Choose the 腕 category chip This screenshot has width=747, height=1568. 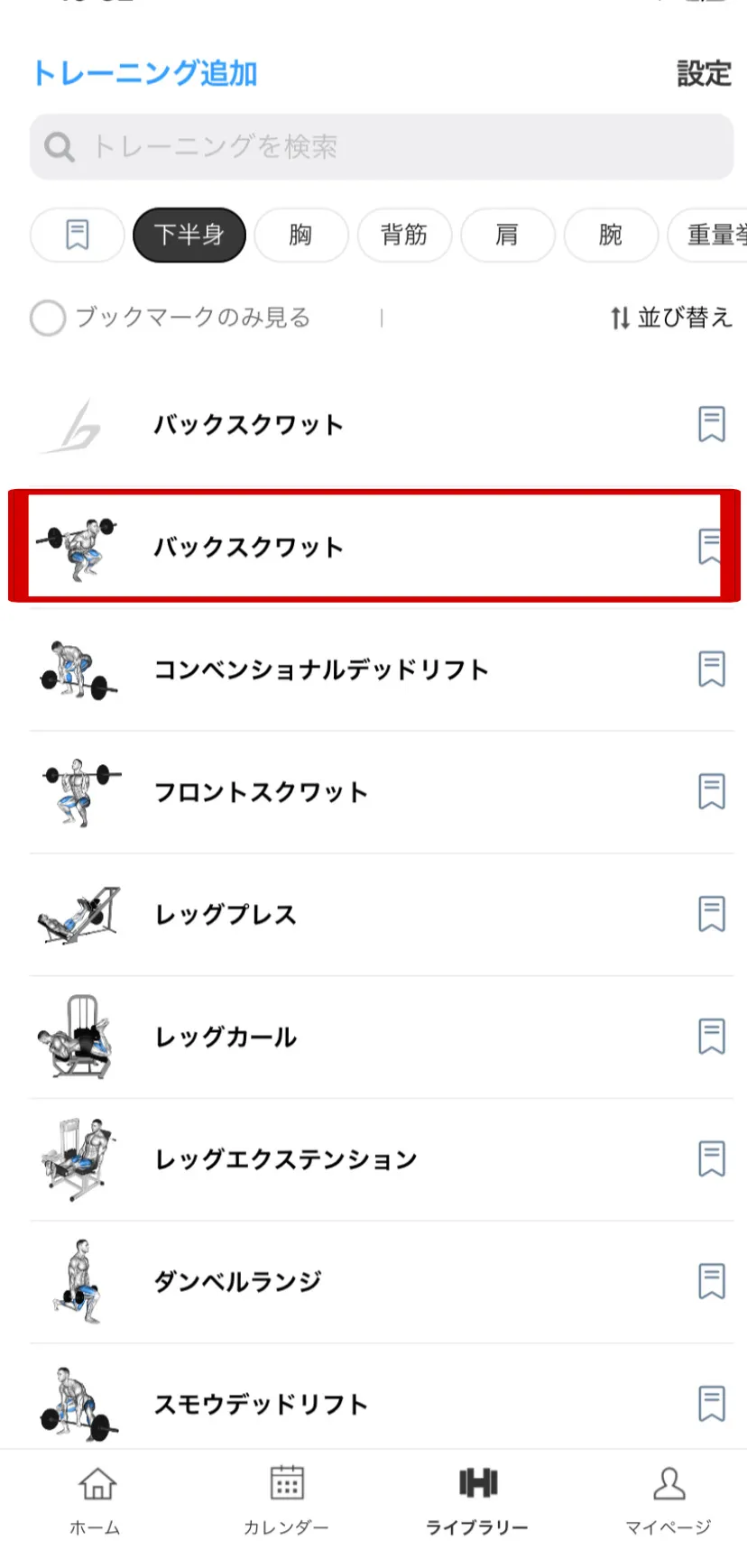(x=610, y=235)
